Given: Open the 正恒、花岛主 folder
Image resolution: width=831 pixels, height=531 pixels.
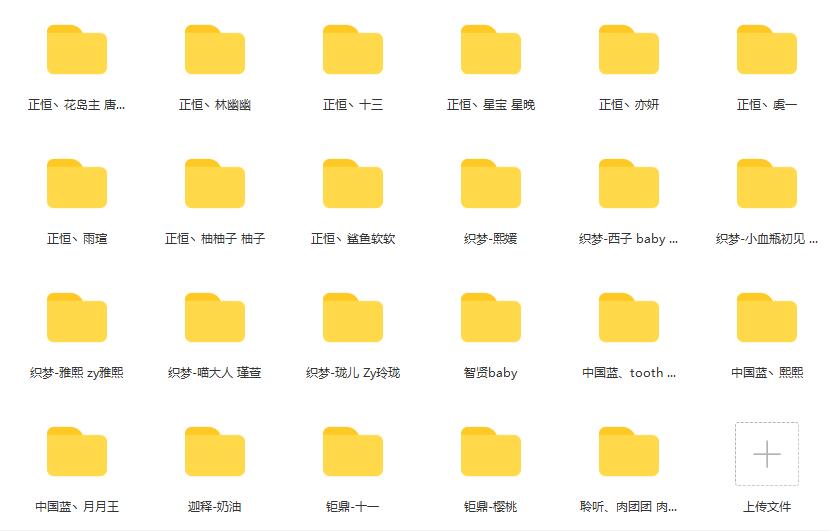Looking at the screenshot, I should (x=77, y=51).
